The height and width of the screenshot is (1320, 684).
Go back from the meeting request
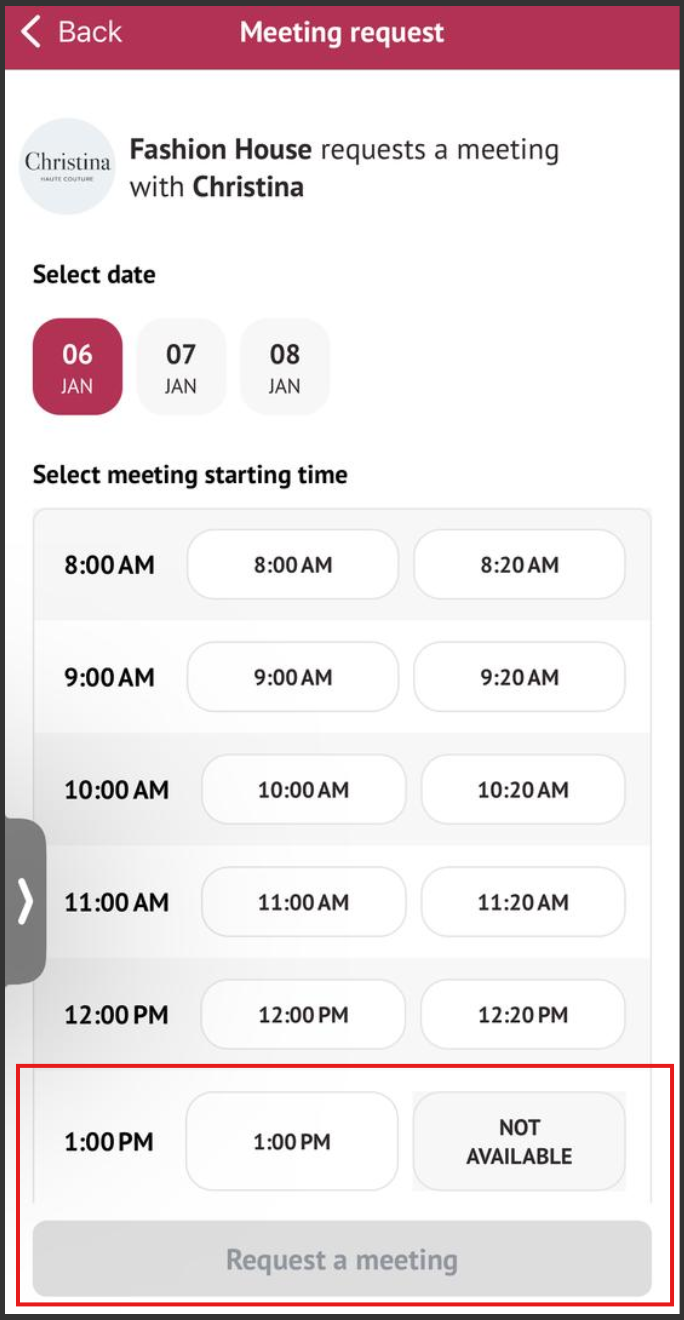pos(72,32)
